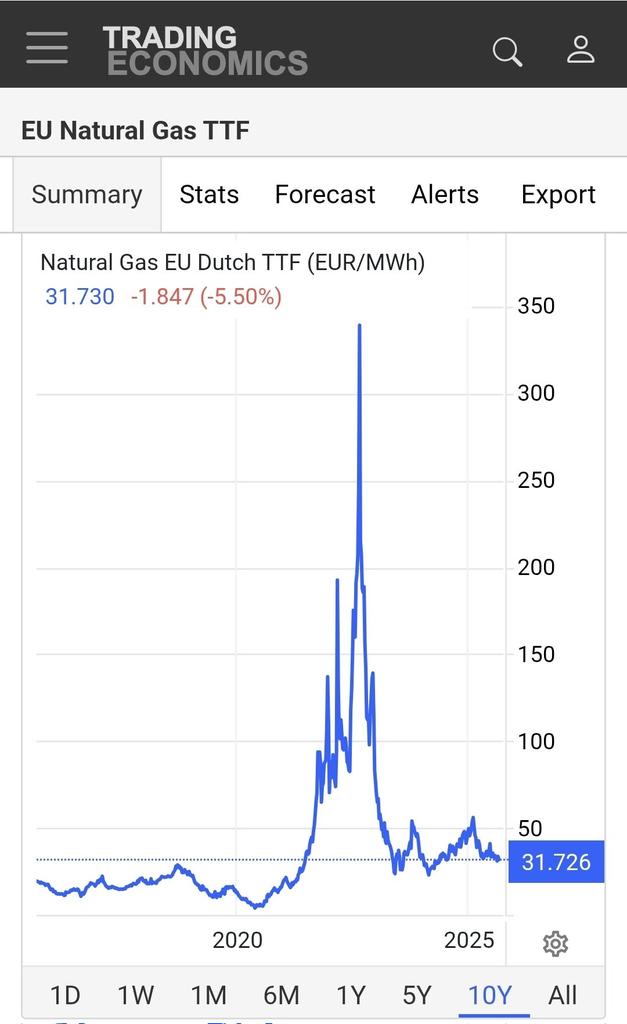The image size is (627, 1024).
Task: Open the search icon
Action: (x=507, y=52)
